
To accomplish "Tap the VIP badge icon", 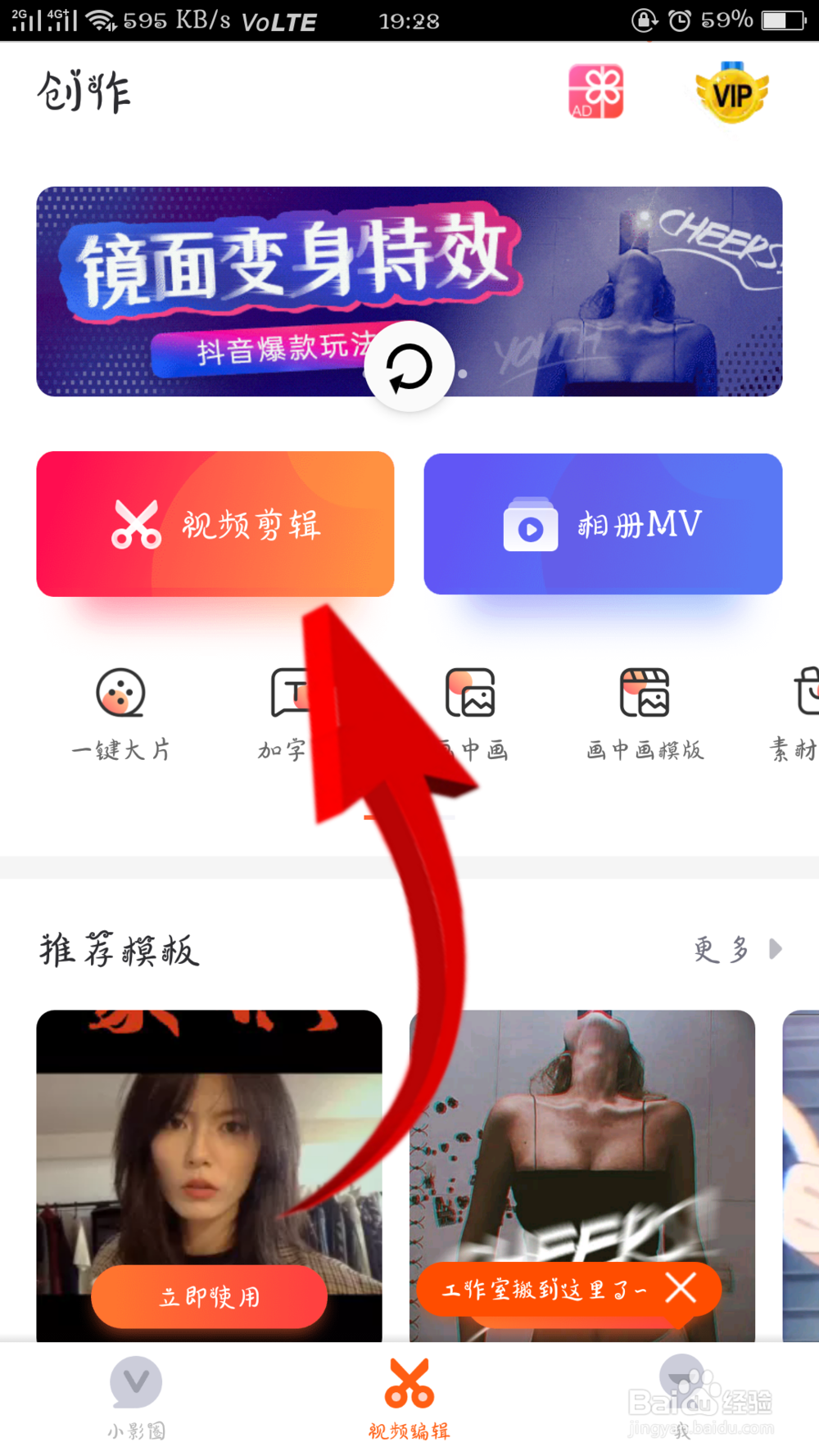I will 731,93.
